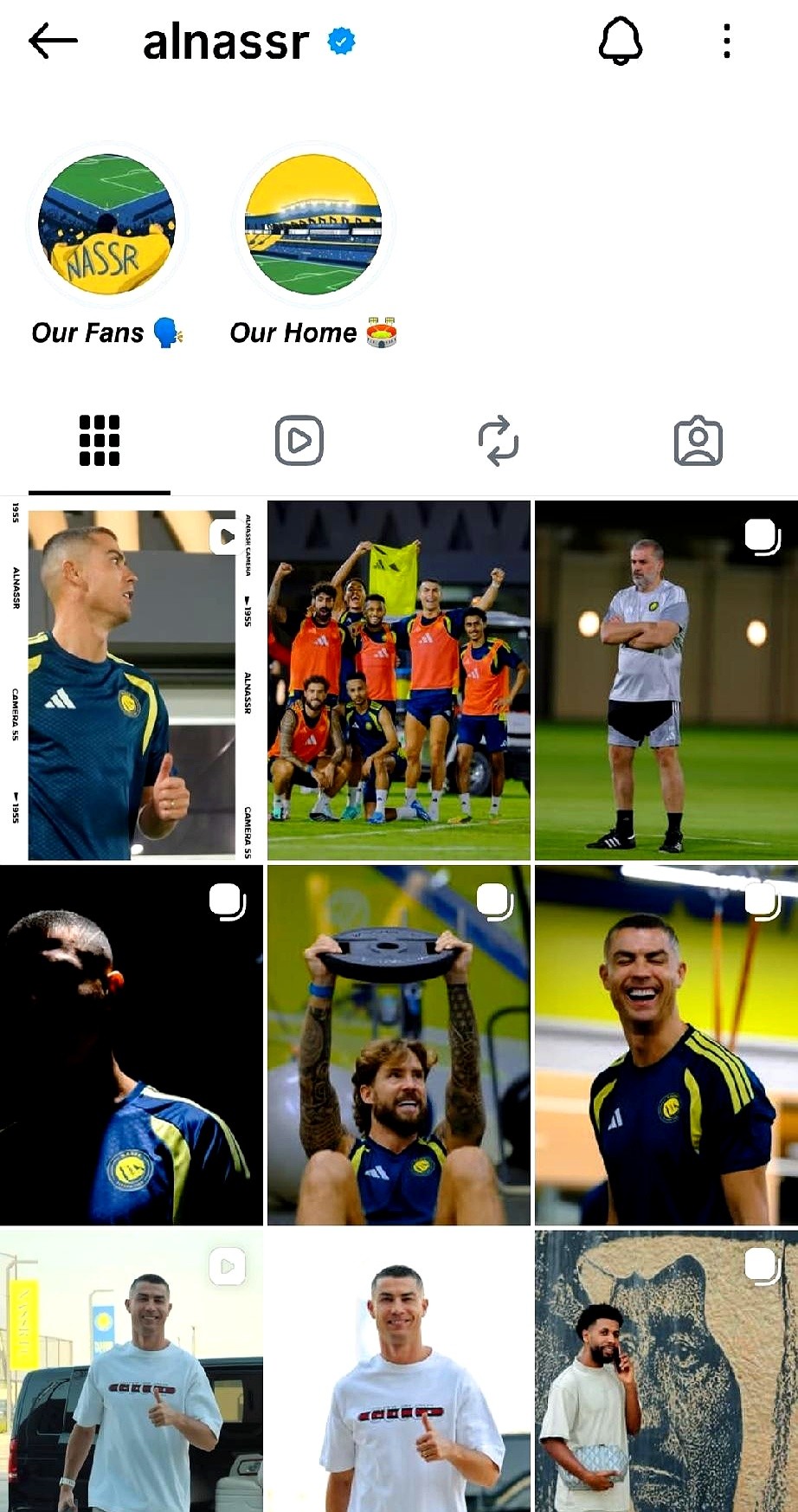Switch to the posts grid tab
This screenshot has height=1512, width=798.
click(100, 441)
